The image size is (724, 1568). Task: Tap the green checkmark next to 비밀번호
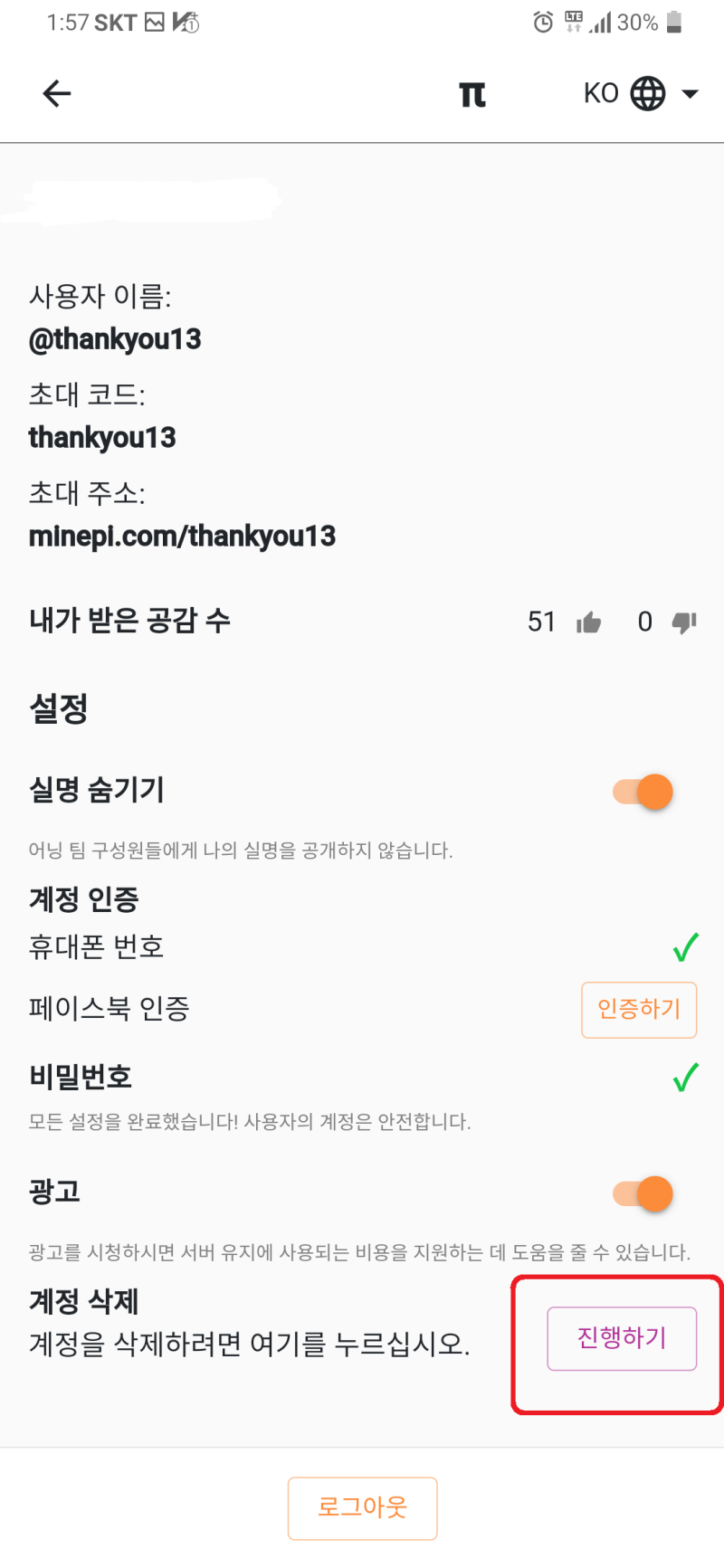685,1077
